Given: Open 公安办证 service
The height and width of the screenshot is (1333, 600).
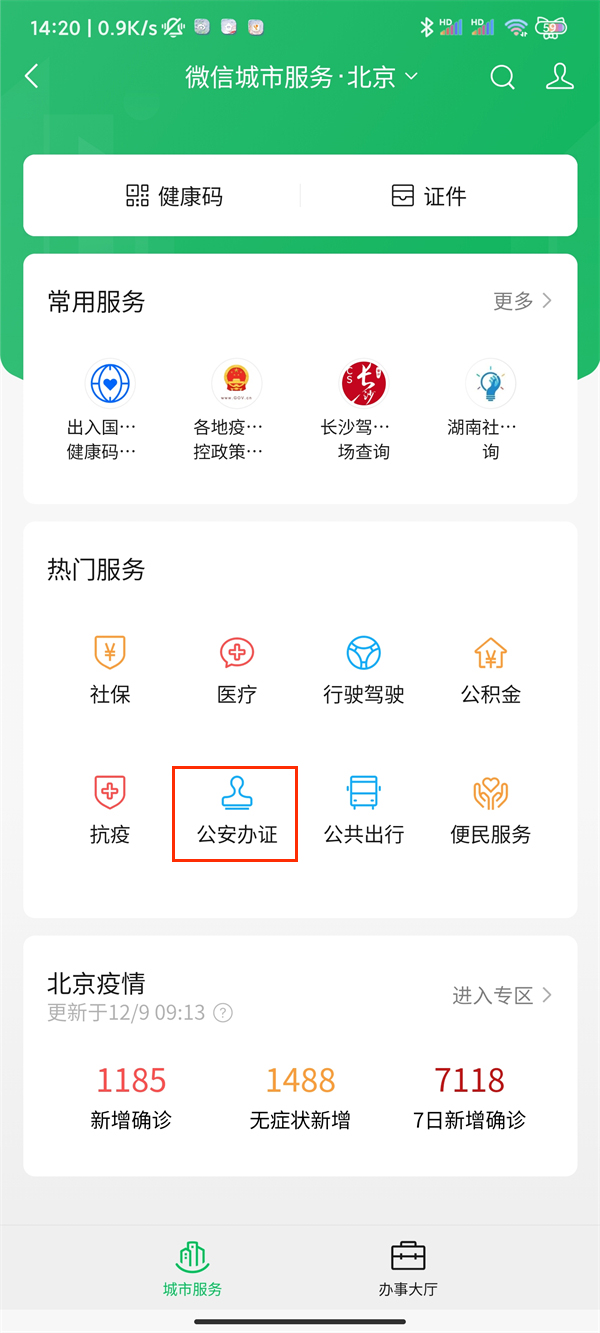Looking at the screenshot, I should [236, 808].
